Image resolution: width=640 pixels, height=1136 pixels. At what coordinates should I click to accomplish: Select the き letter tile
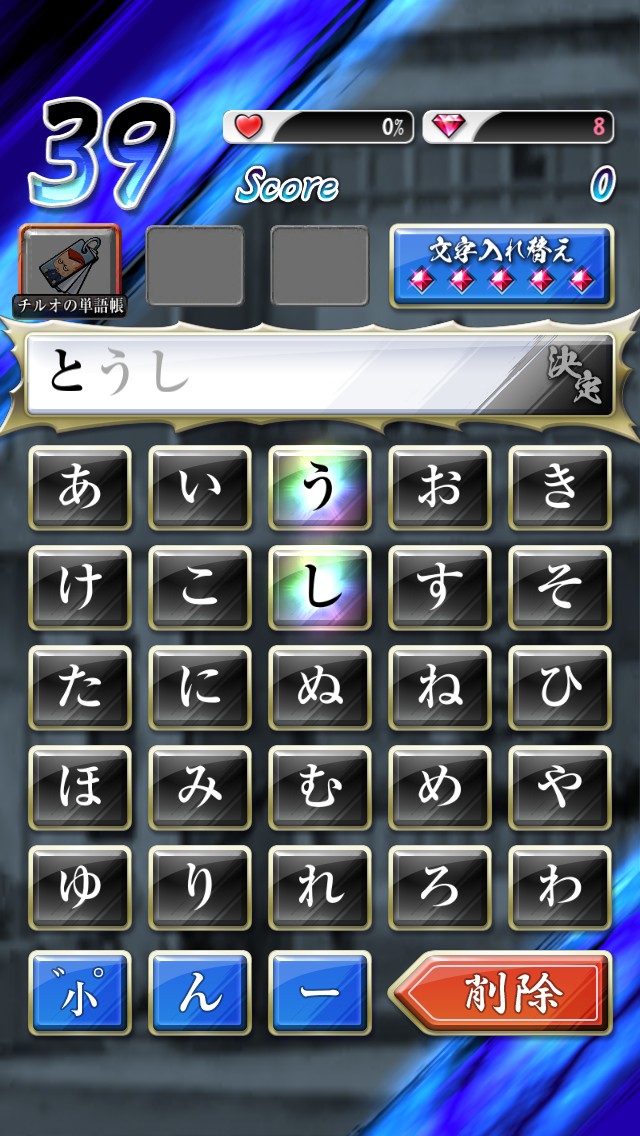pyautogui.click(x=560, y=488)
